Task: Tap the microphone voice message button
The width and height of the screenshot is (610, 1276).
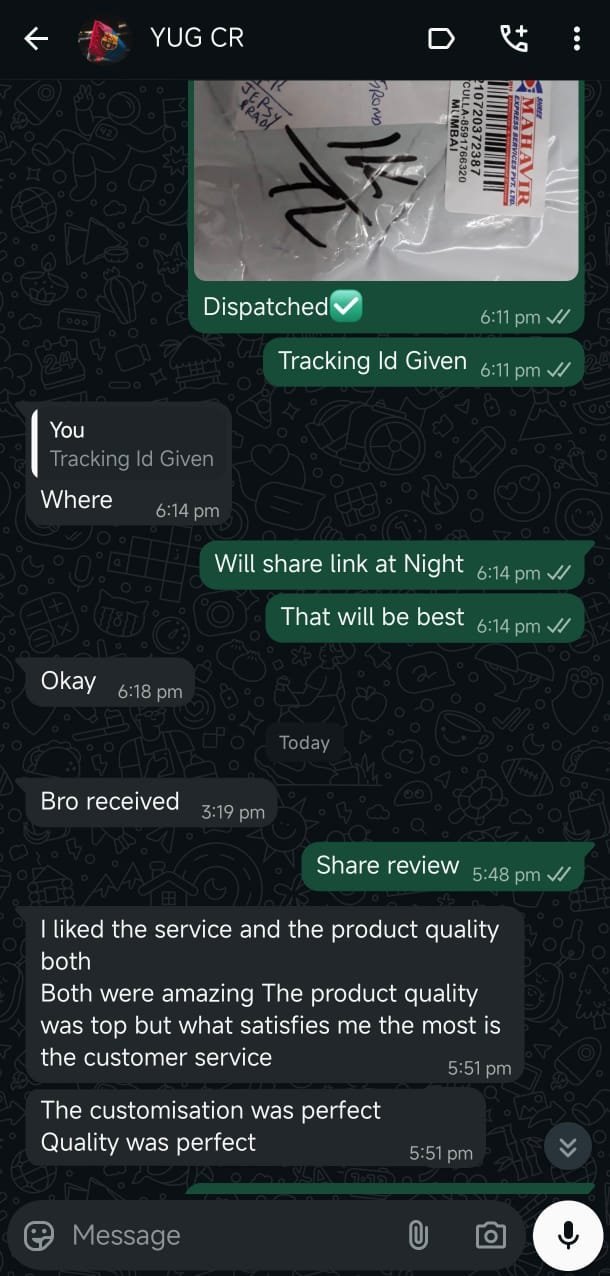Action: click(568, 1235)
